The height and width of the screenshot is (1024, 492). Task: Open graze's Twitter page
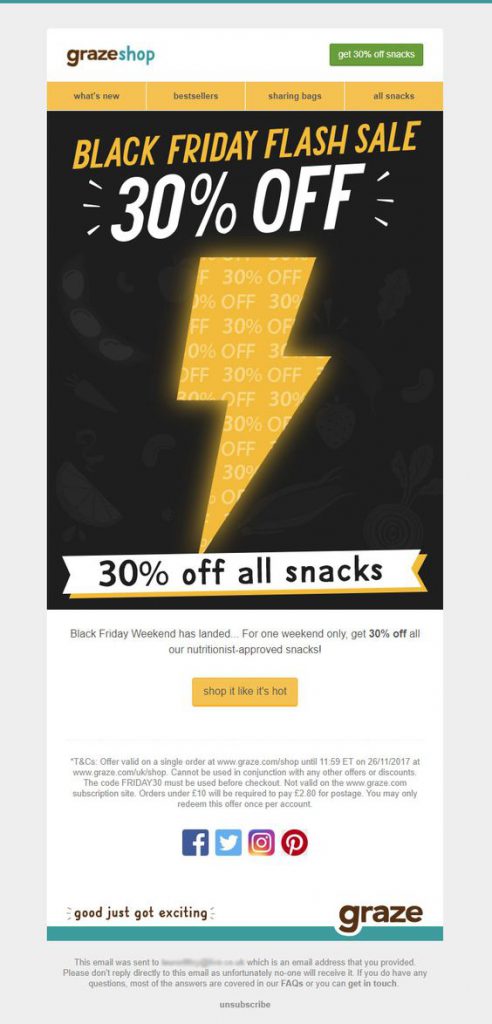pyautogui.click(x=229, y=842)
